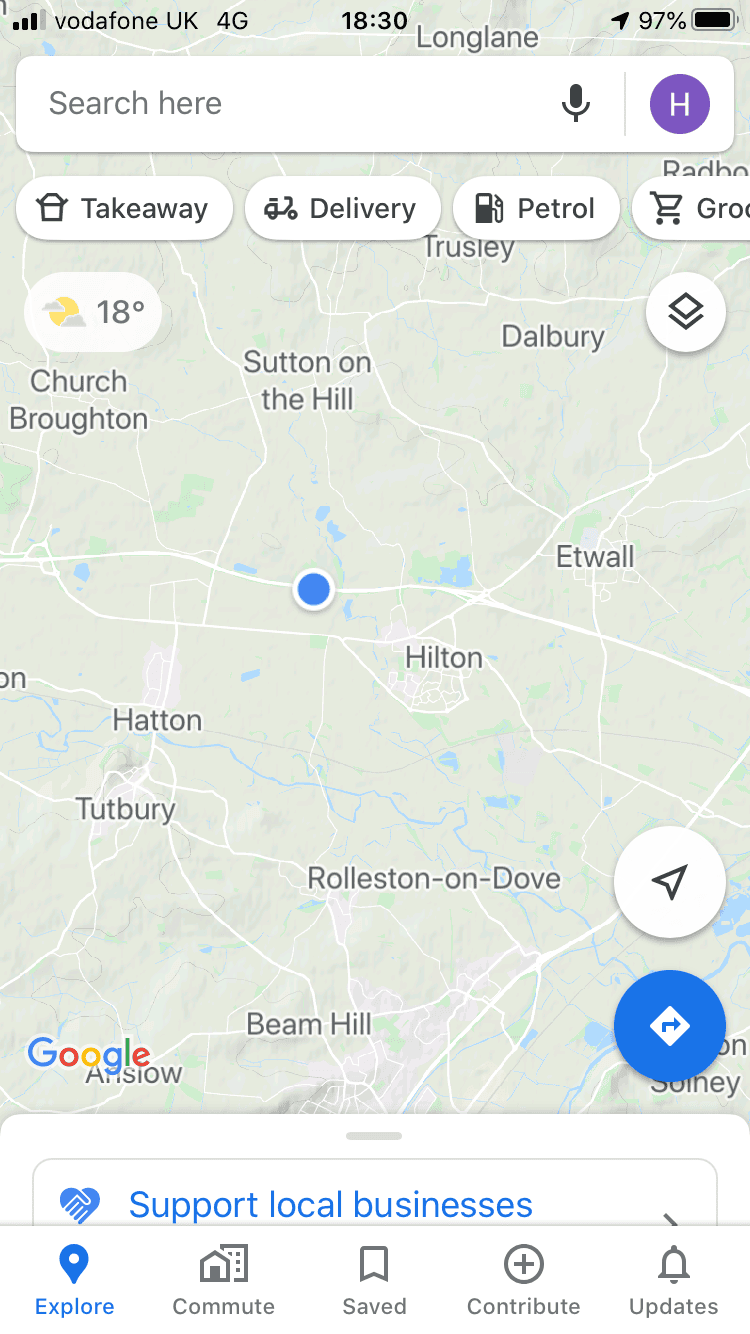Switch to the Commute tab

[224, 1280]
